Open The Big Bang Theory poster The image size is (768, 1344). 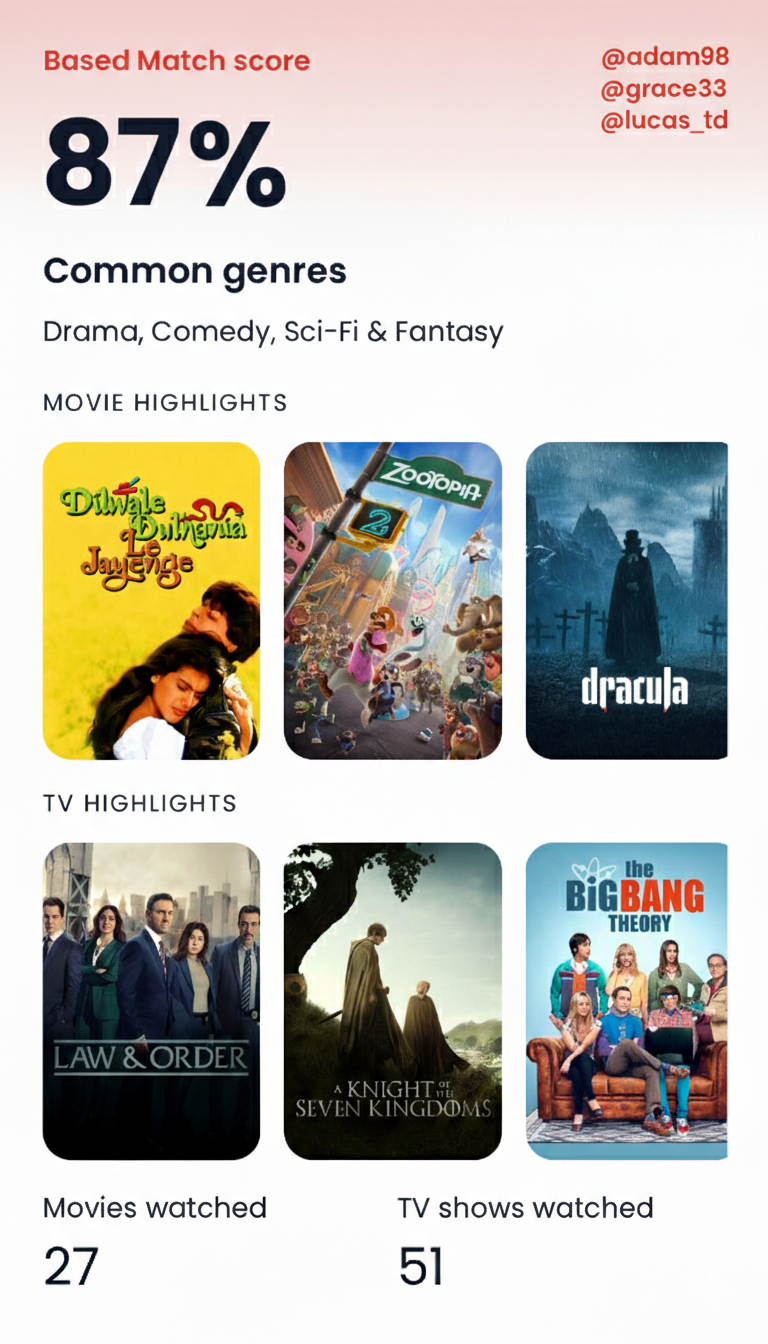(627, 1000)
